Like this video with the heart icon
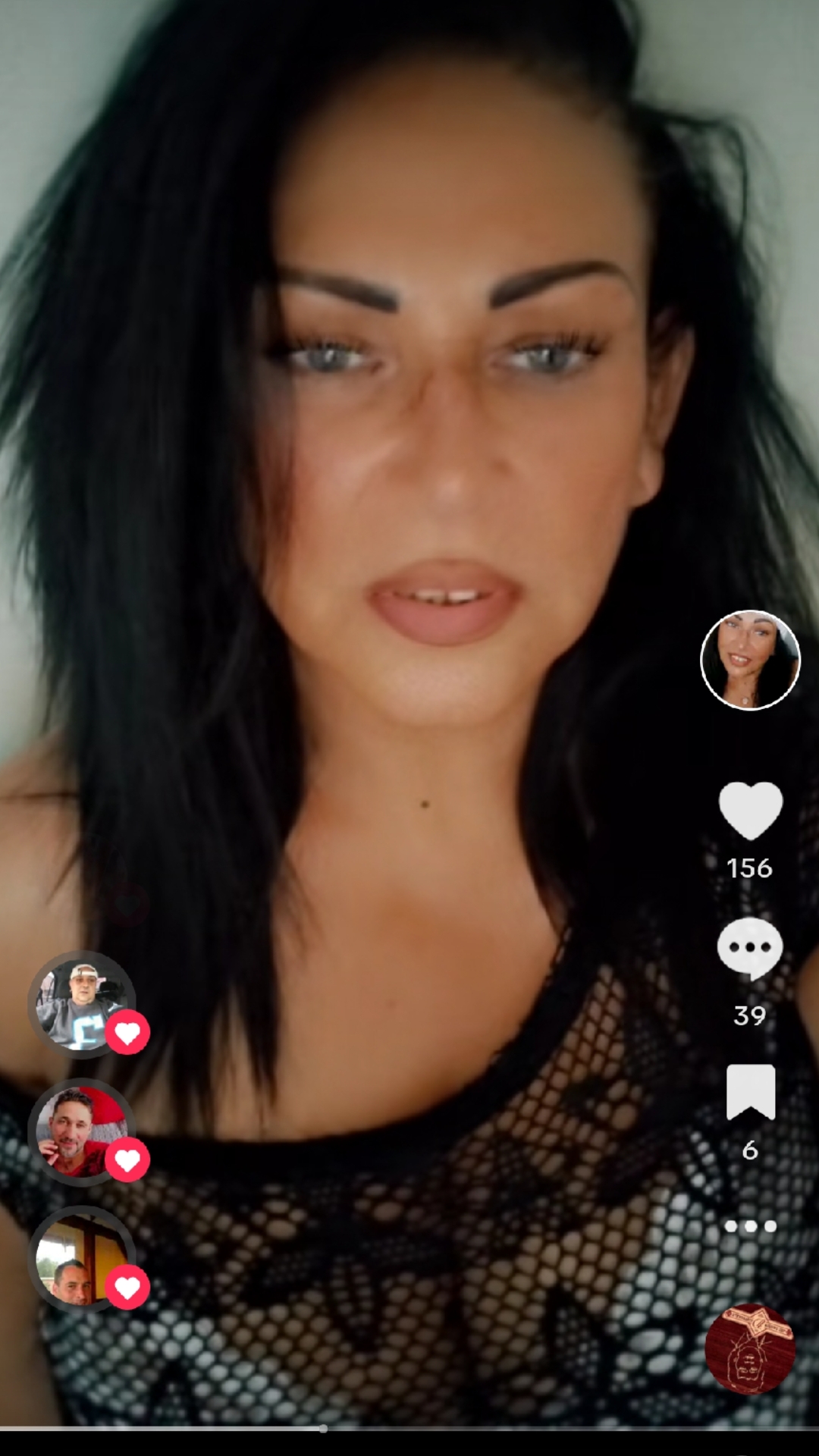The height and width of the screenshot is (1456, 819). 750,810
